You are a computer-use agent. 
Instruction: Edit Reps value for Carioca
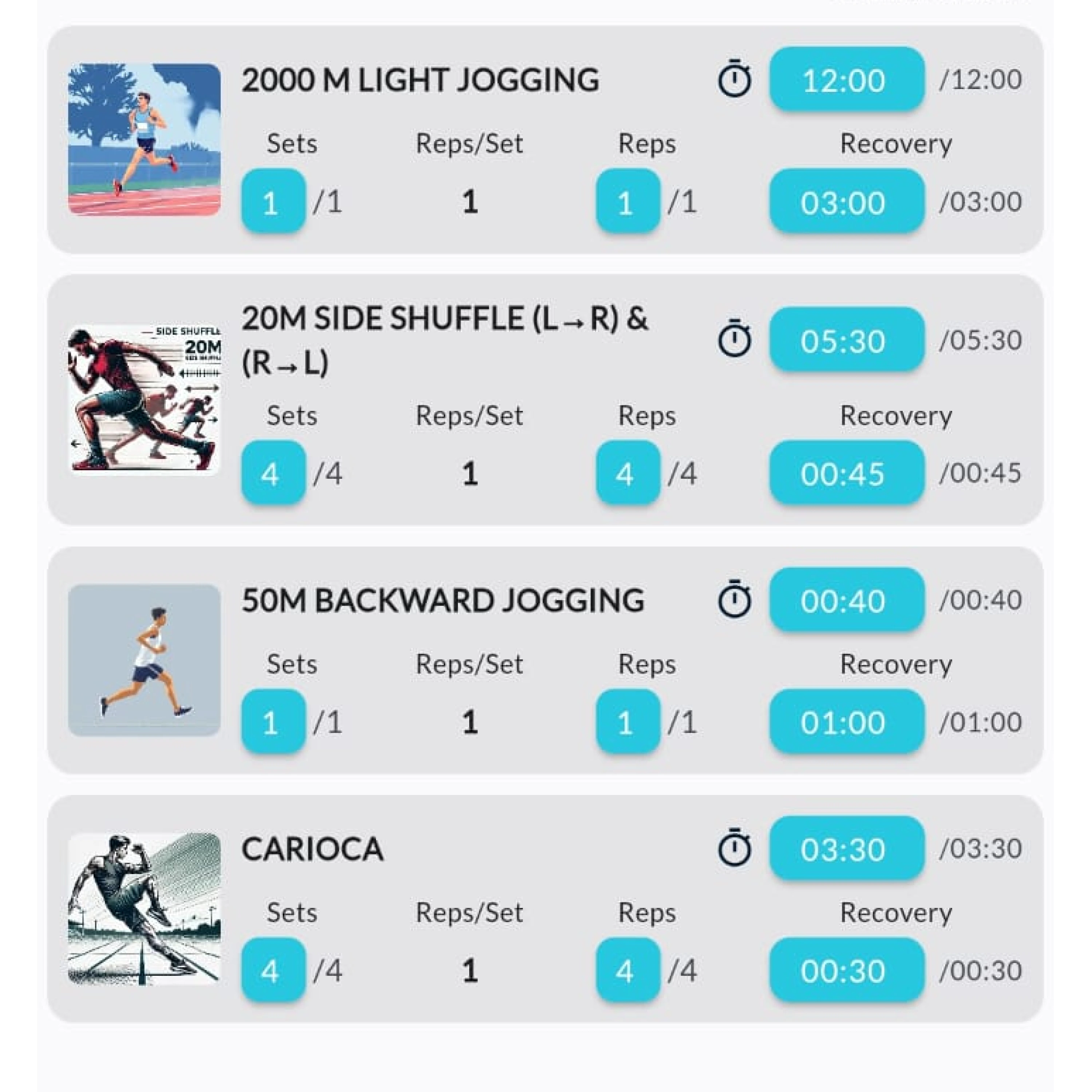point(628,970)
